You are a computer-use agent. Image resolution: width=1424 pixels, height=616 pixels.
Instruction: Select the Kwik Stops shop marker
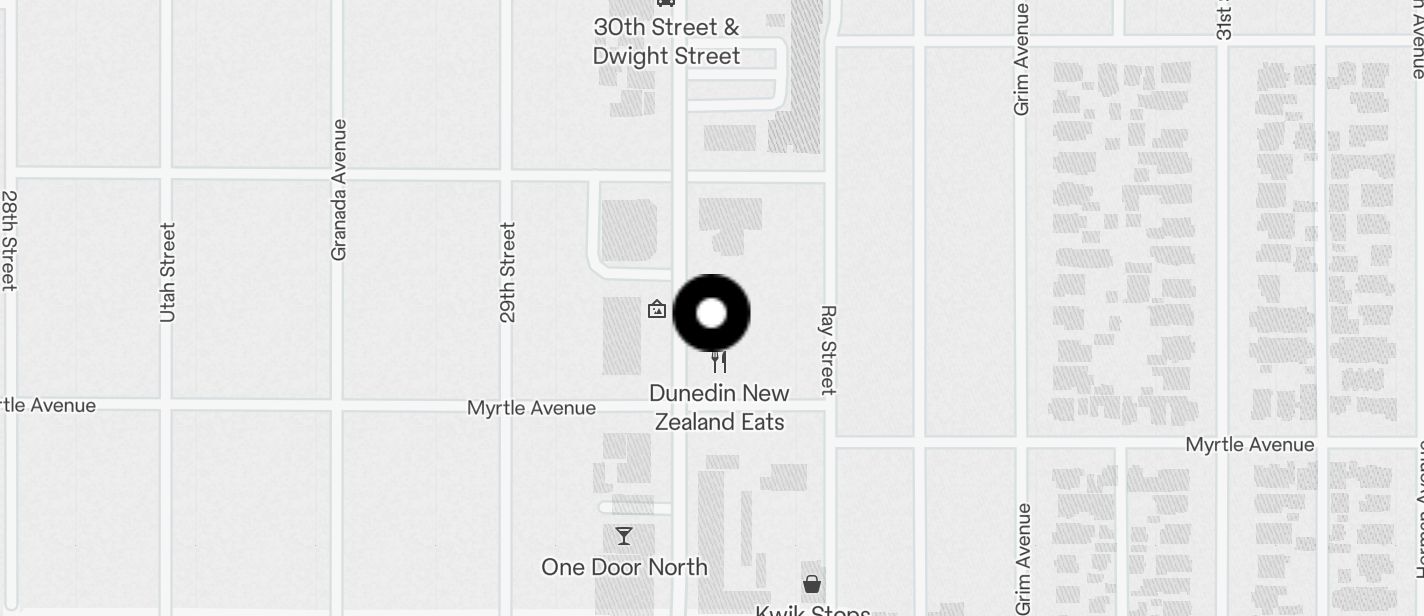[x=812, y=584]
